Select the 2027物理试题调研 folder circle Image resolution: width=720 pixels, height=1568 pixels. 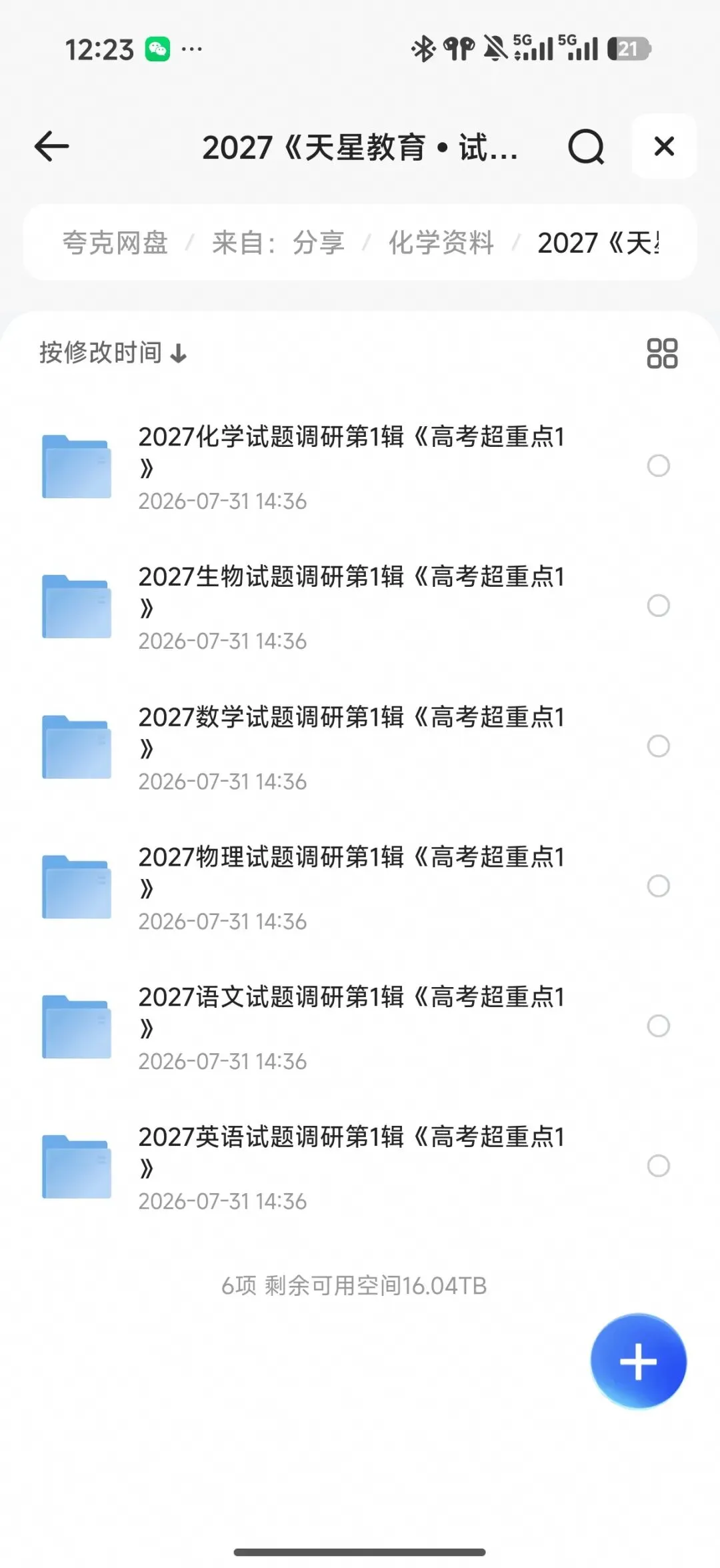point(659,886)
